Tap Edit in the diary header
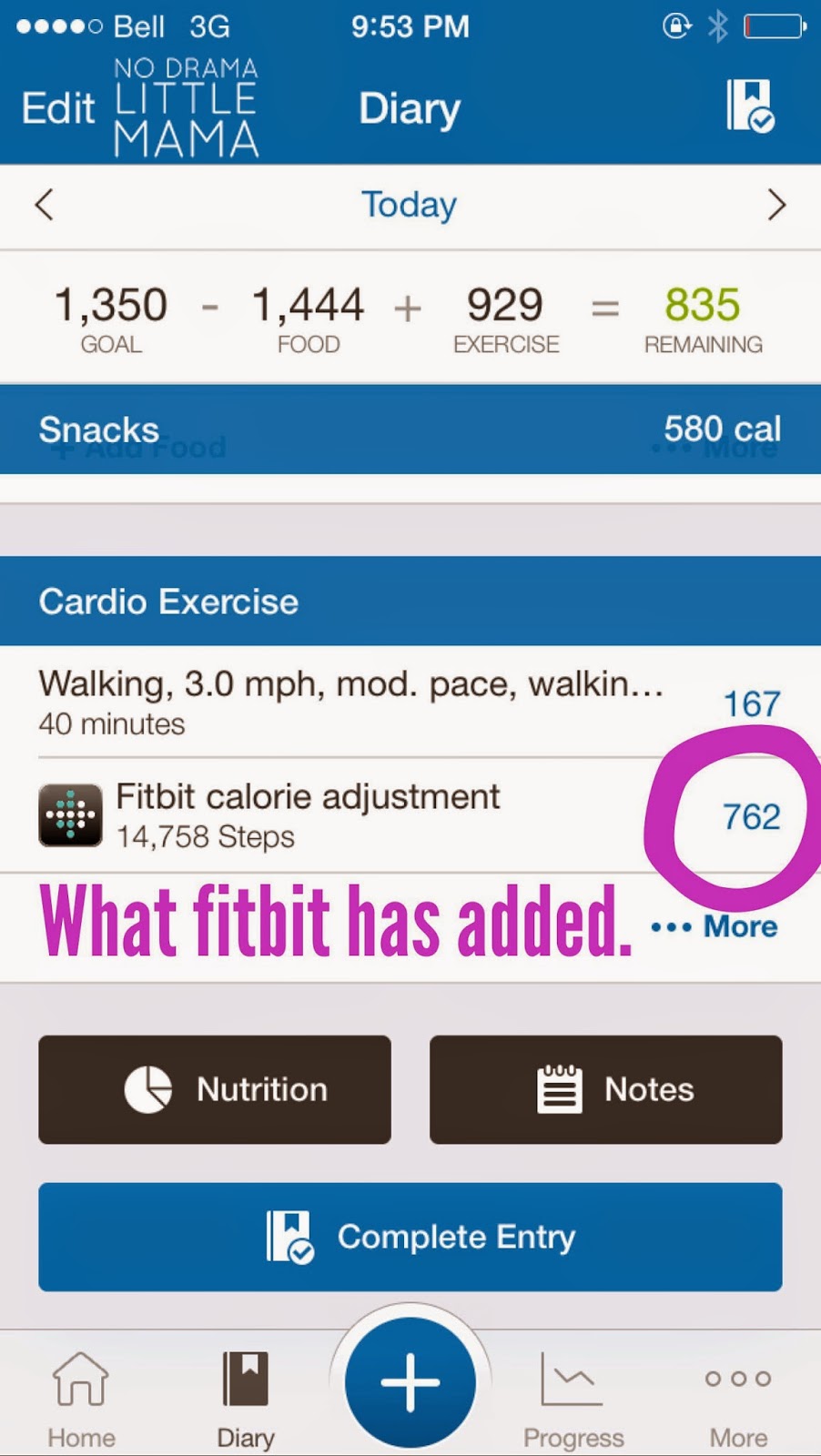Screen dimensions: 821x1456 (x=57, y=108)
